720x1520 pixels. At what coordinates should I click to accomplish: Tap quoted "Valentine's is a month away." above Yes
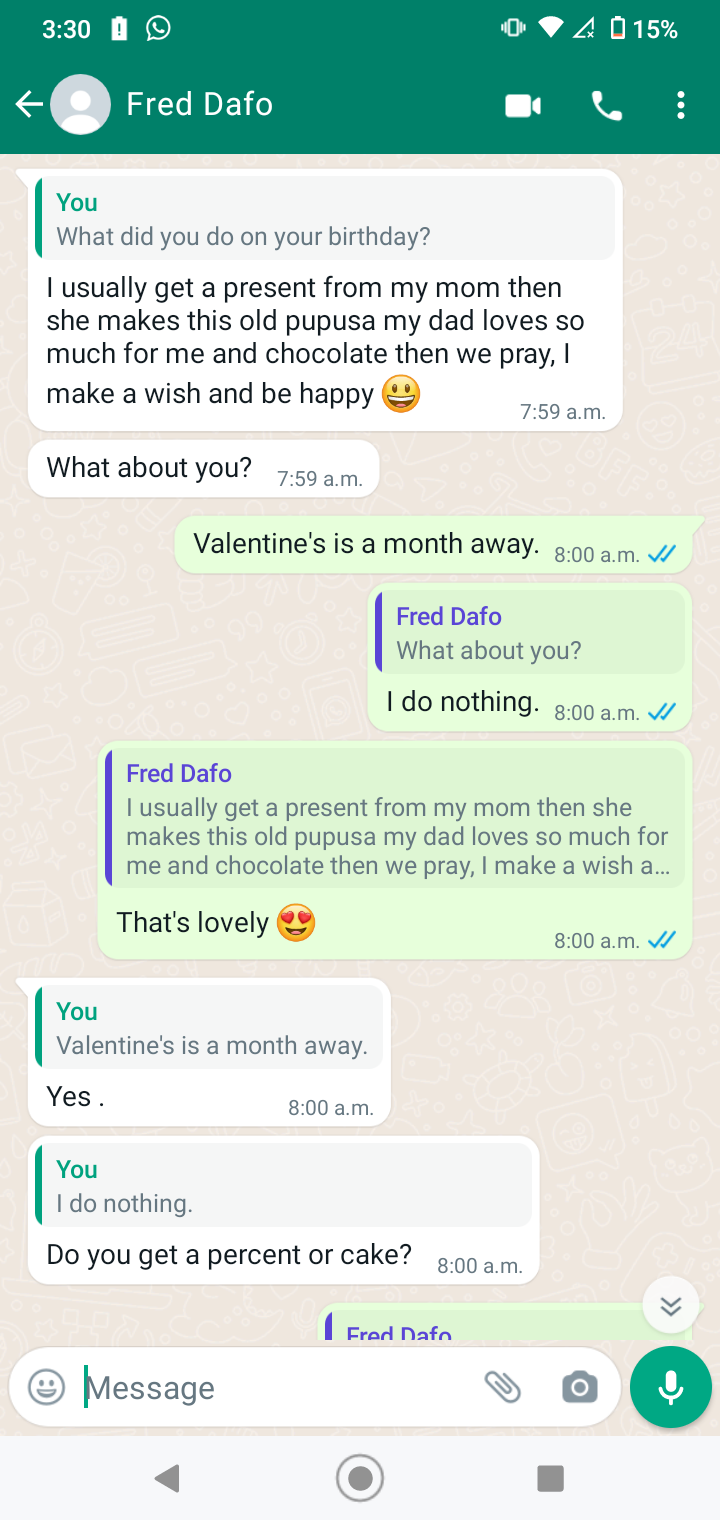click(x=209, y=1028)
